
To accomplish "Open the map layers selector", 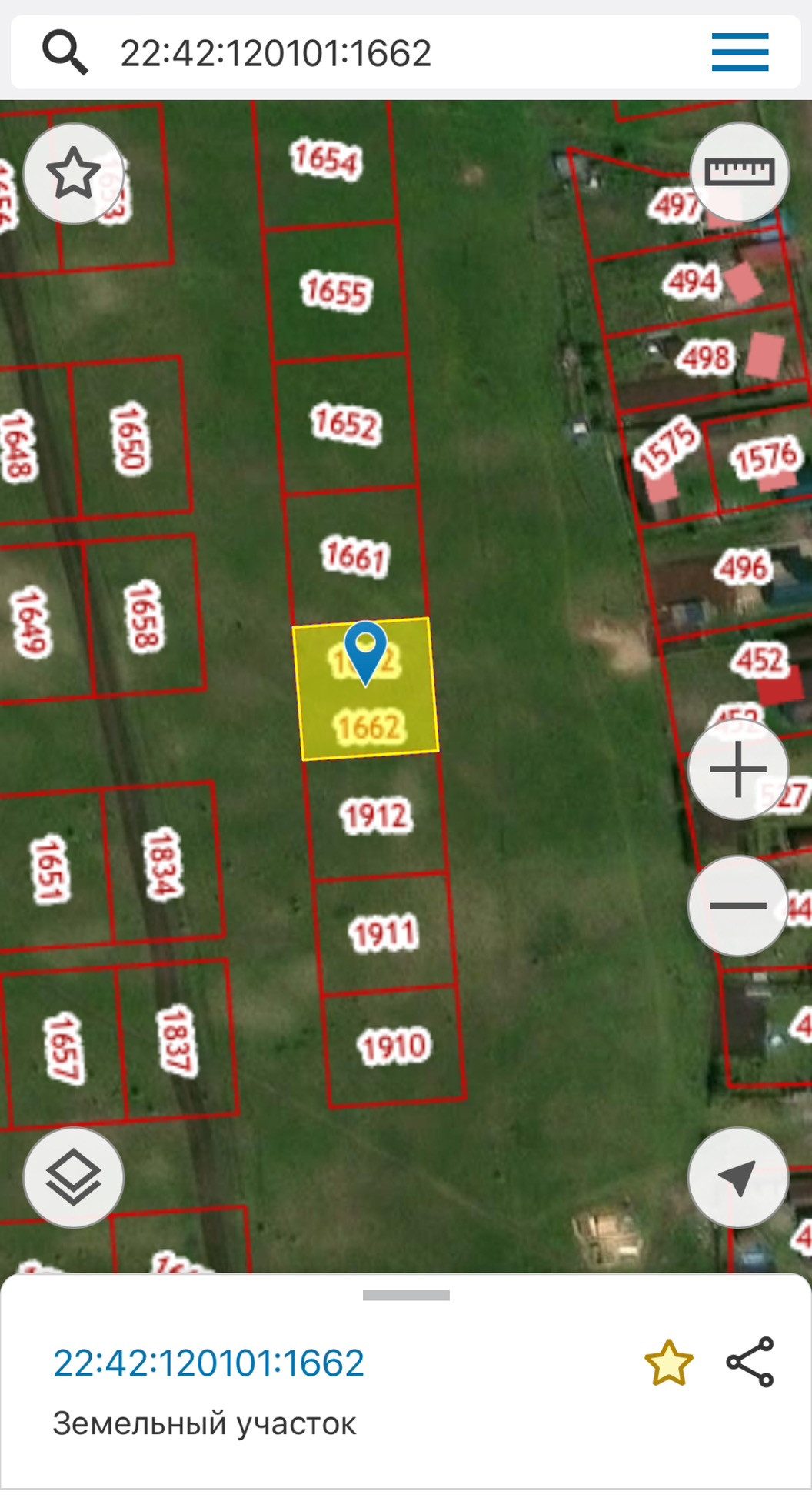I will (x=74, y=1178).
